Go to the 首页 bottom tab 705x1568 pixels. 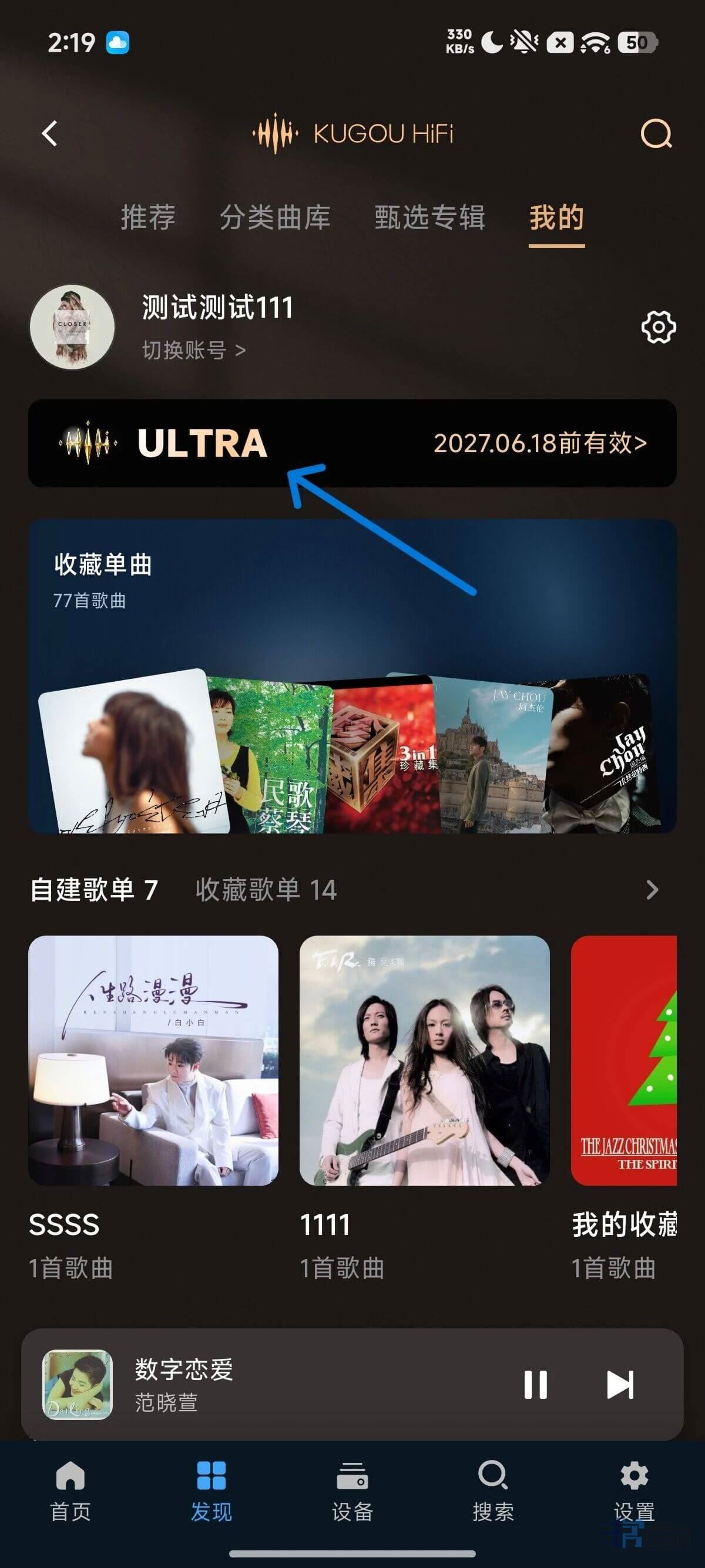pos(70,1491)
